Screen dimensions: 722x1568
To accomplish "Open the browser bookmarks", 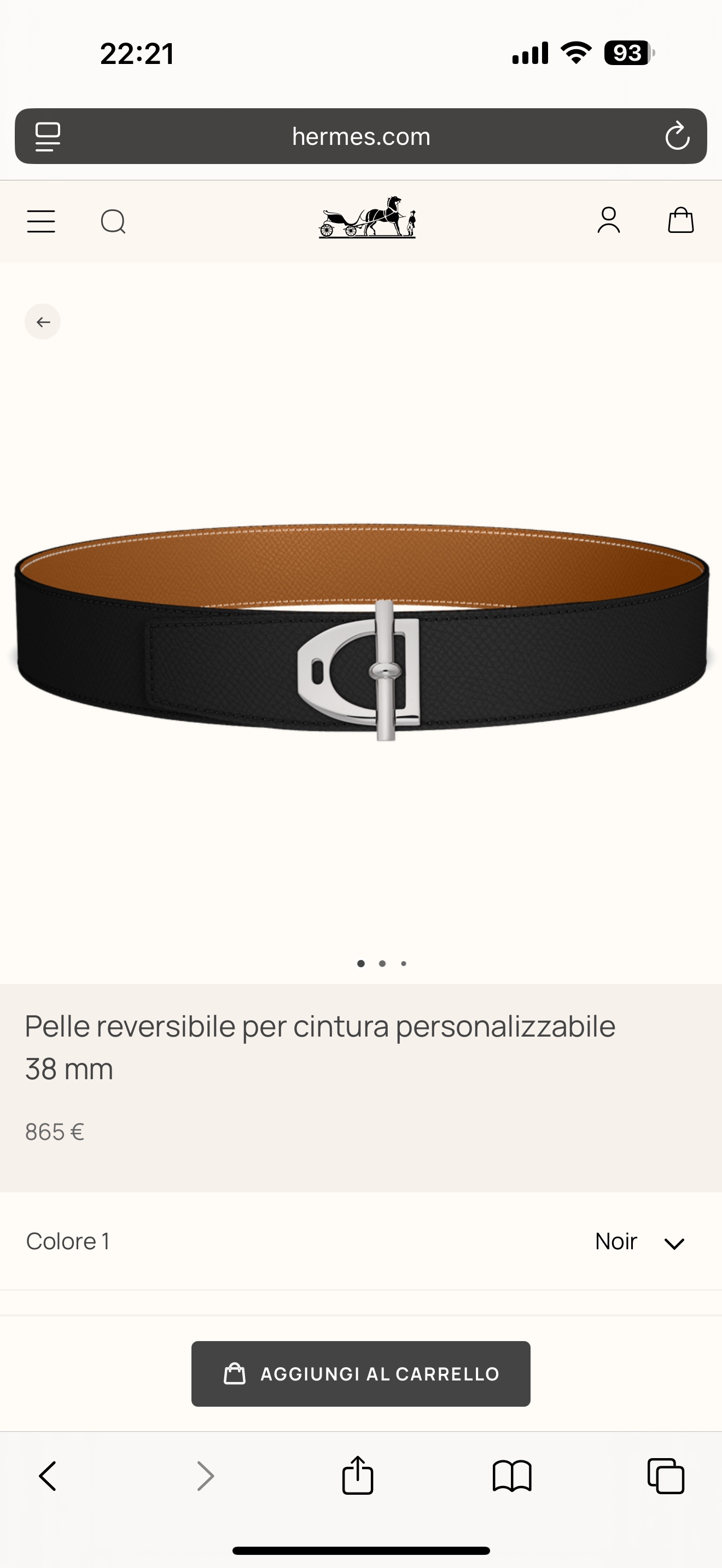I will pos(512,1476).
